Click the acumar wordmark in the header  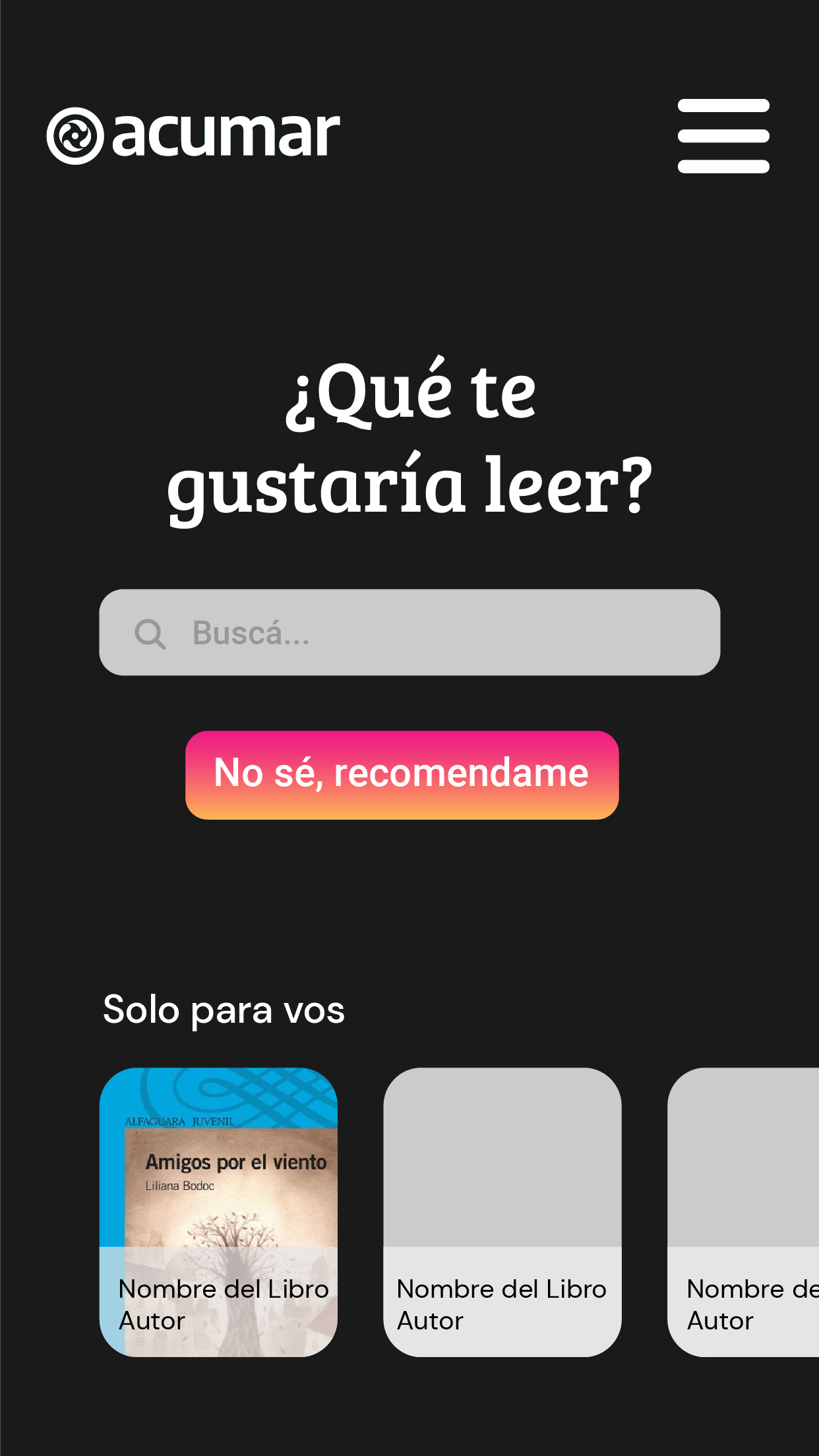coord(224,135)
